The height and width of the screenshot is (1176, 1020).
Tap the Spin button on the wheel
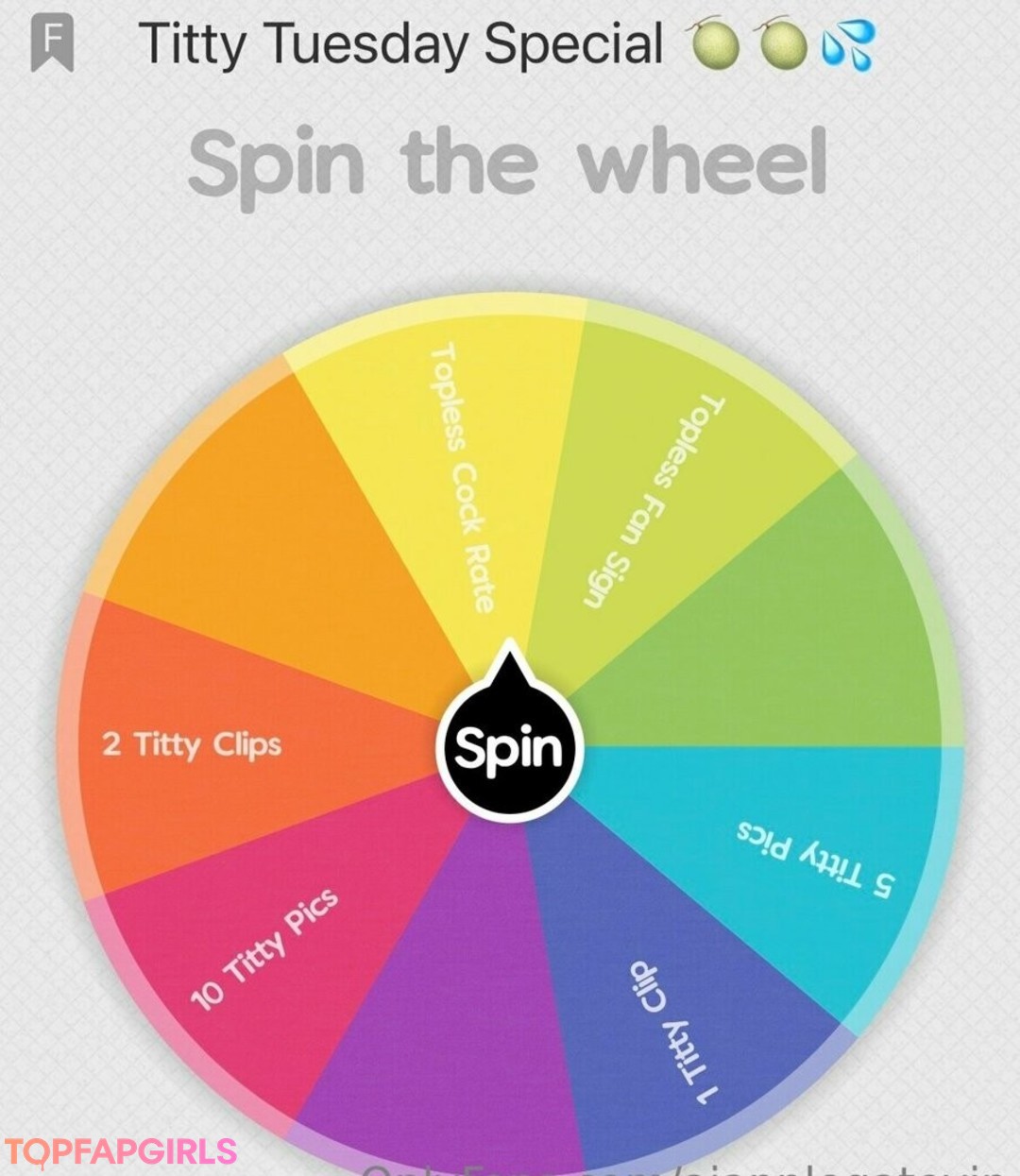tap(510, 748)
